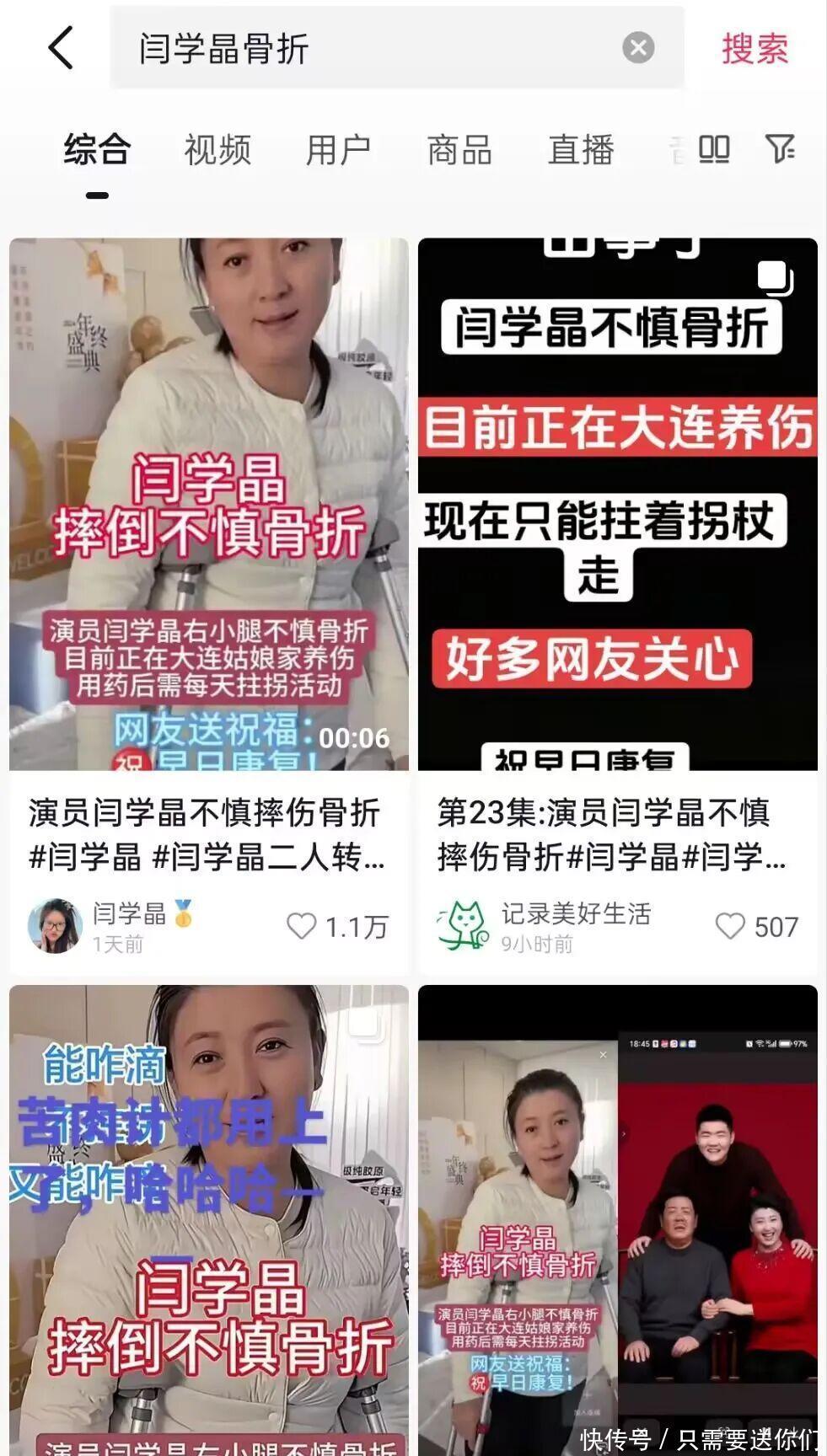Go back using the top-left arrow
The image size is (827, 1456).
click(61, 47)
